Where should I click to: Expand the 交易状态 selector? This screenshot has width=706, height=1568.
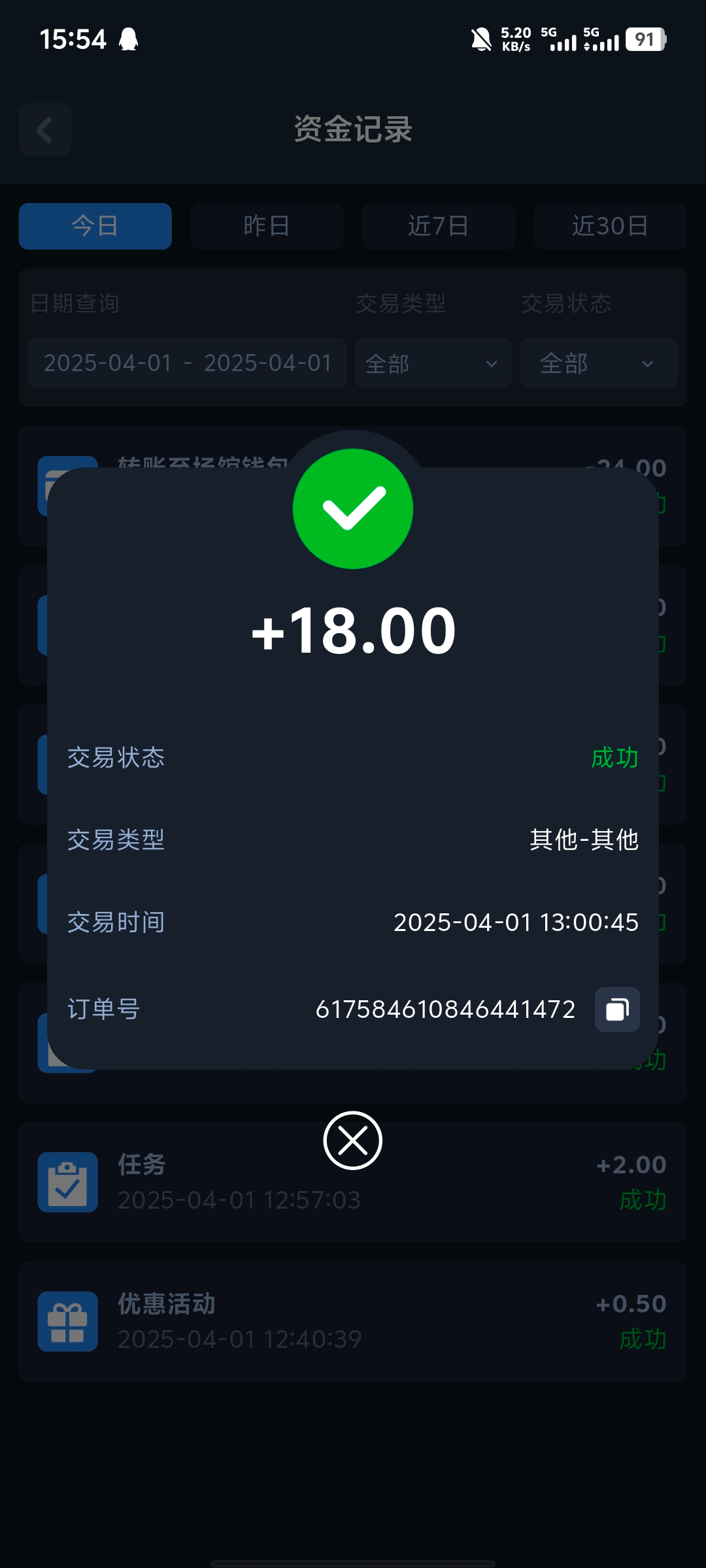pyautogui.click(x=598, y=363)
